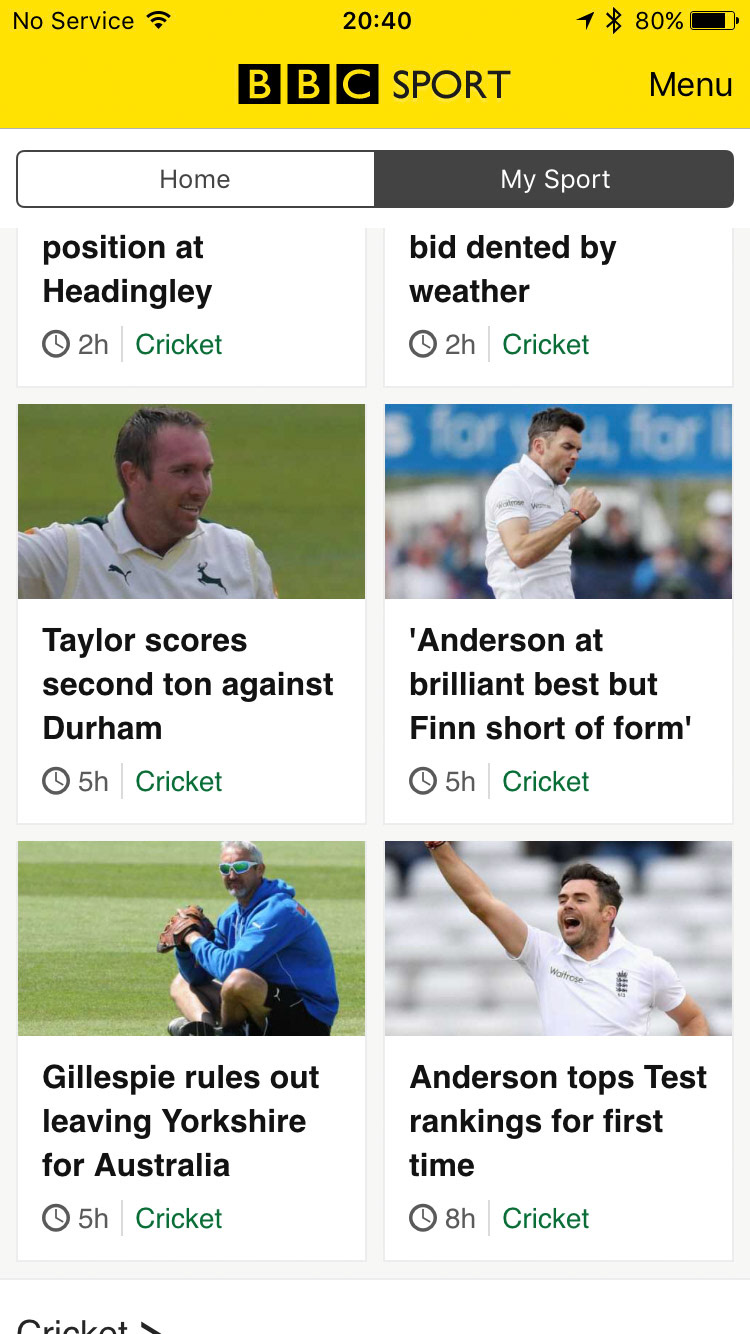Select the My Sport tab
This screenshot has height=1334, width=750.
pyautogui.click(x=555, y=179)
